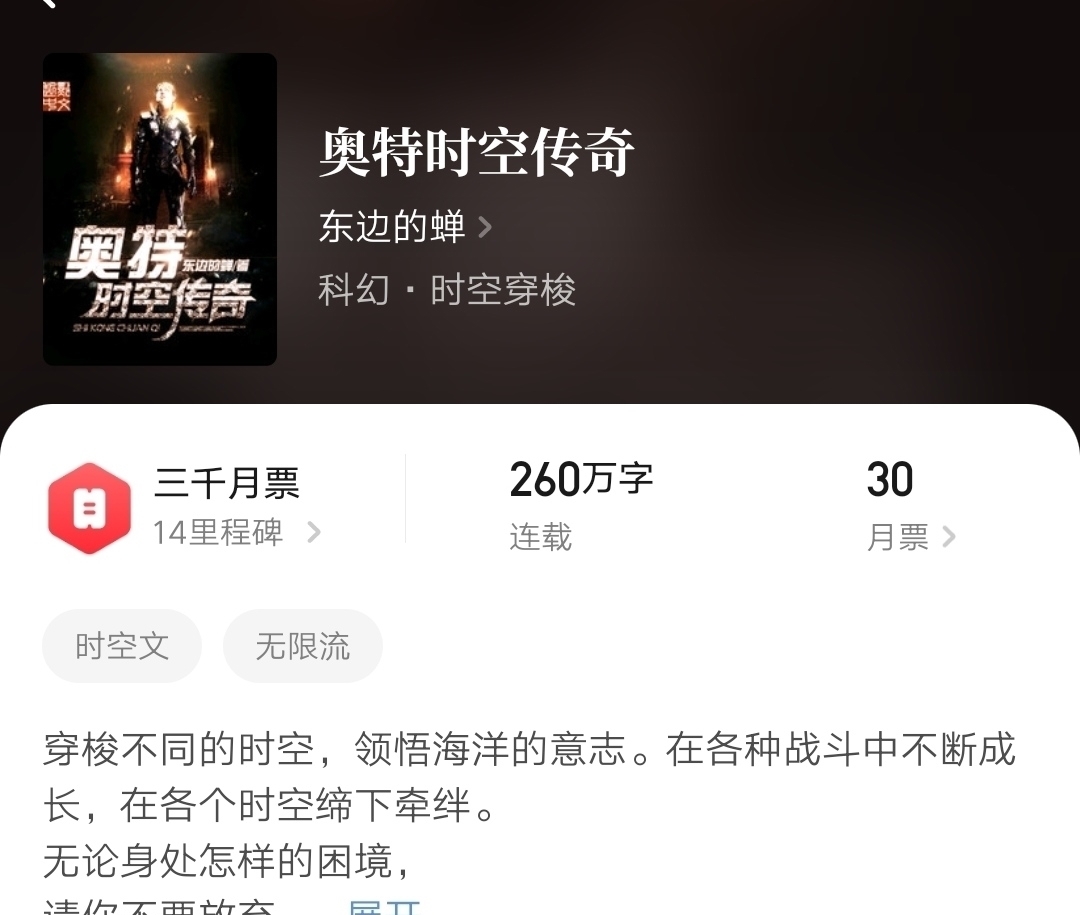The height and width of the screenshot is (915, 1080).
Task: Expand the synopsis with 展开
Action: pyautogui.click(x=385, y=906)
